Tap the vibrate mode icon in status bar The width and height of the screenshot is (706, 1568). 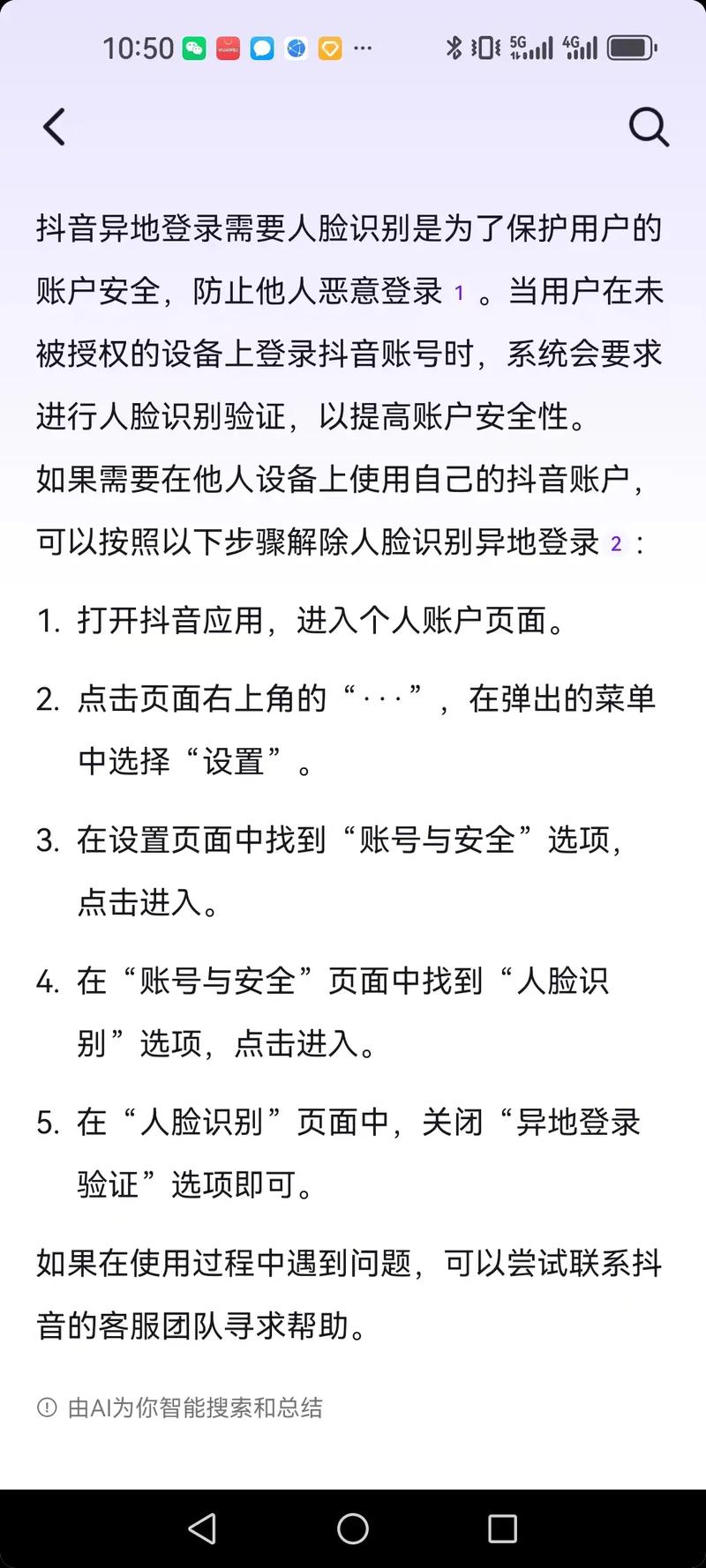[484, 49]
